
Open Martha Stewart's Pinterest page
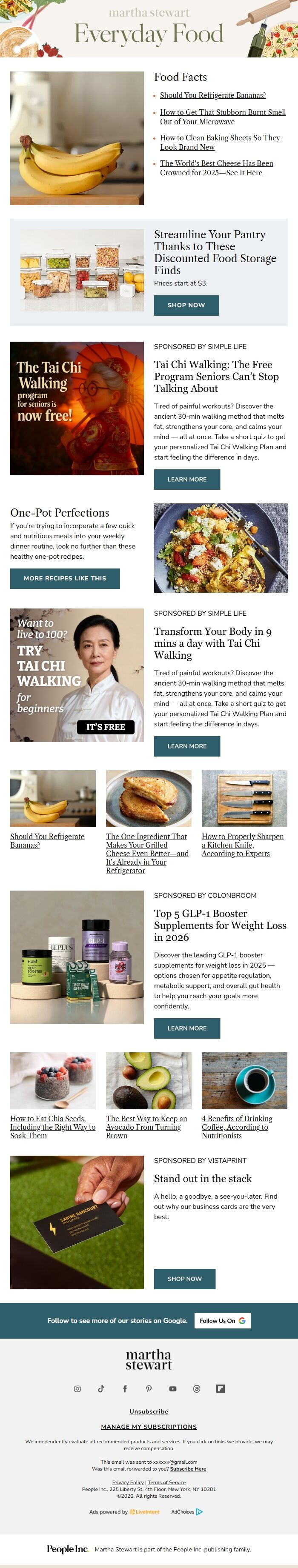click(149, 1388)
